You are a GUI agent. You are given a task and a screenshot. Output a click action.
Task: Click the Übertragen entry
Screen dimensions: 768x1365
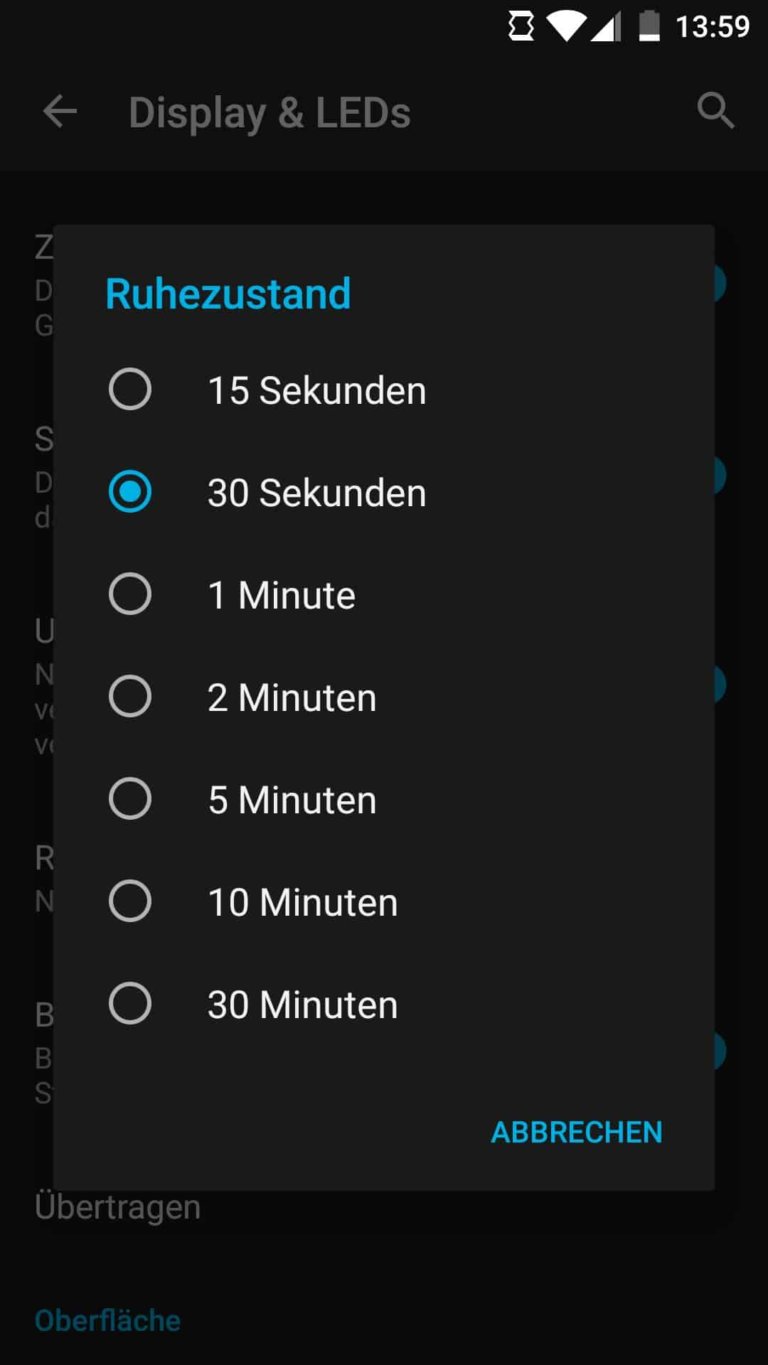[117, 1207]
